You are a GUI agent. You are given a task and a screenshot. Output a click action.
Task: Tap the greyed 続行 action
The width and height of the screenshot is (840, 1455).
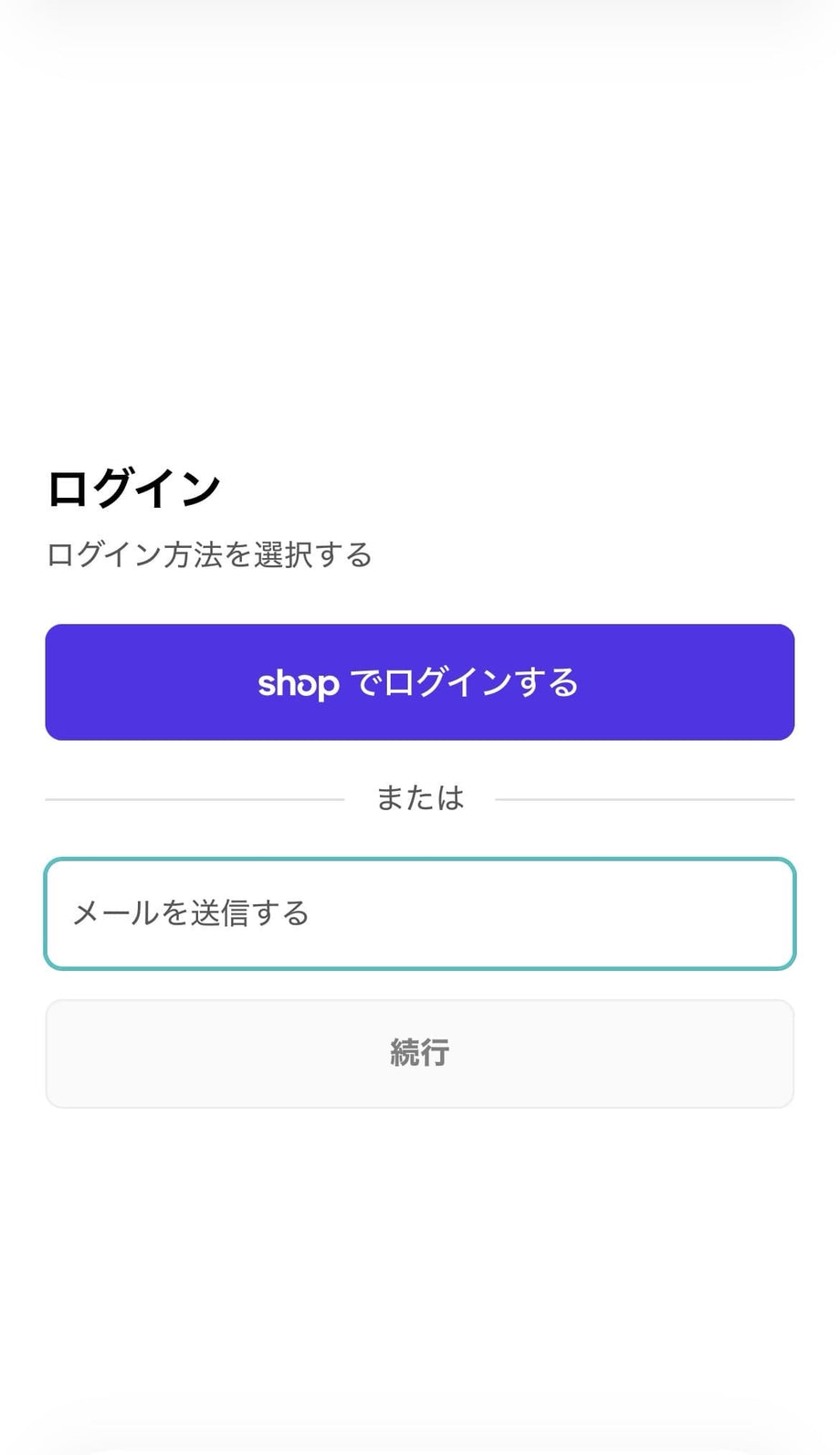pyautogui.click(x=420, y=1053)
